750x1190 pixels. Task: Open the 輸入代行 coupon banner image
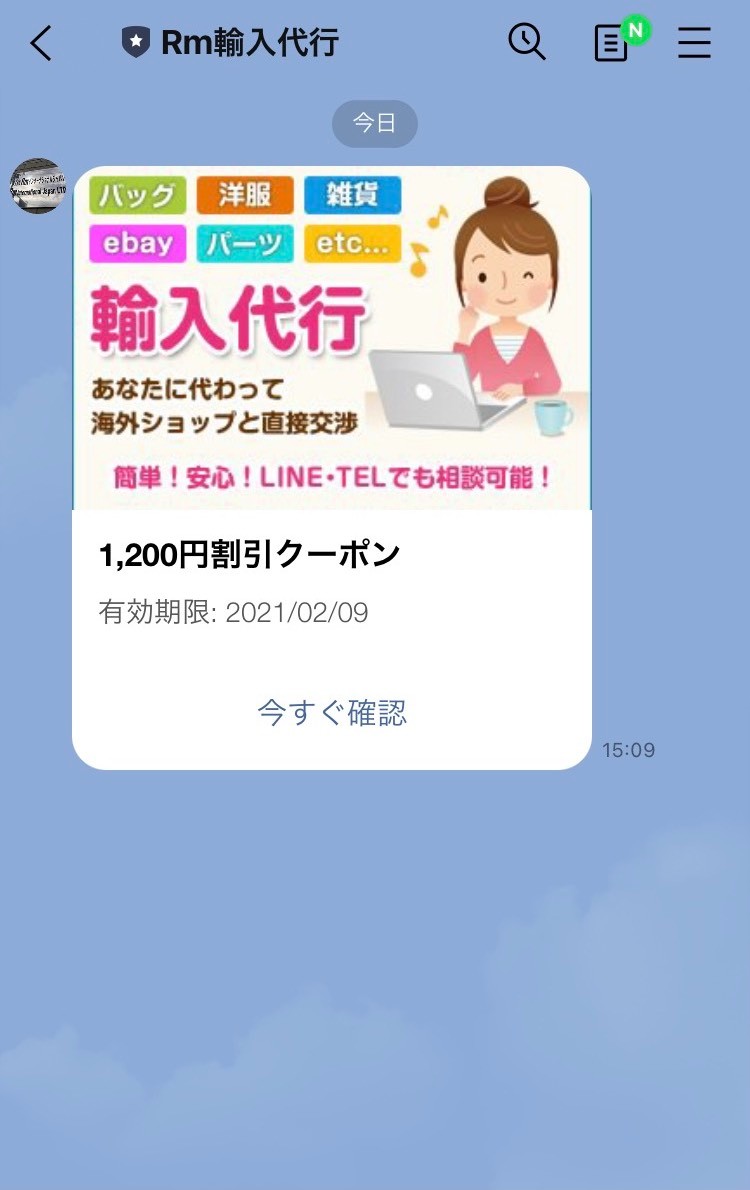pos(331,338)
